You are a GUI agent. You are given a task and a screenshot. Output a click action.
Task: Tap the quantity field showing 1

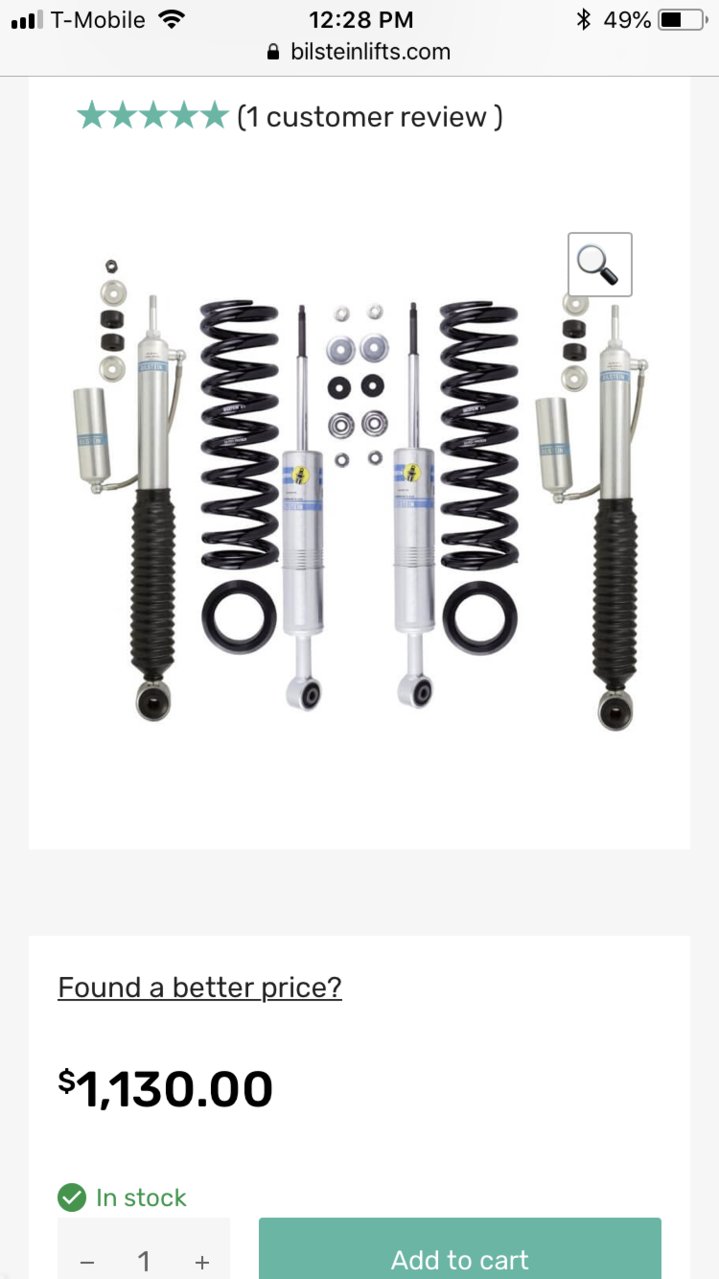pyautogui.click(x=144, y=1261)
